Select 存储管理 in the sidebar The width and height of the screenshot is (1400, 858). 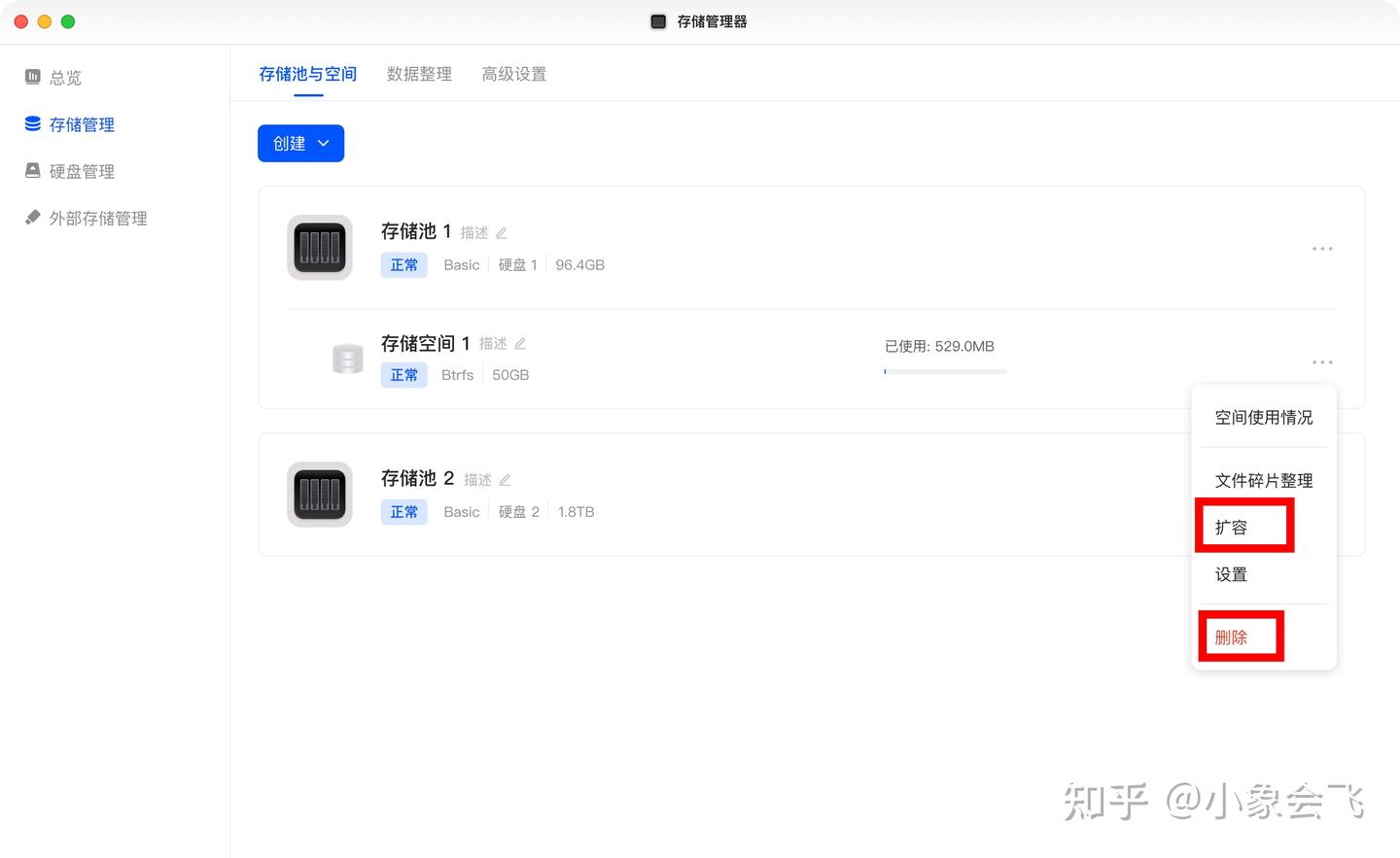(82, 125)
